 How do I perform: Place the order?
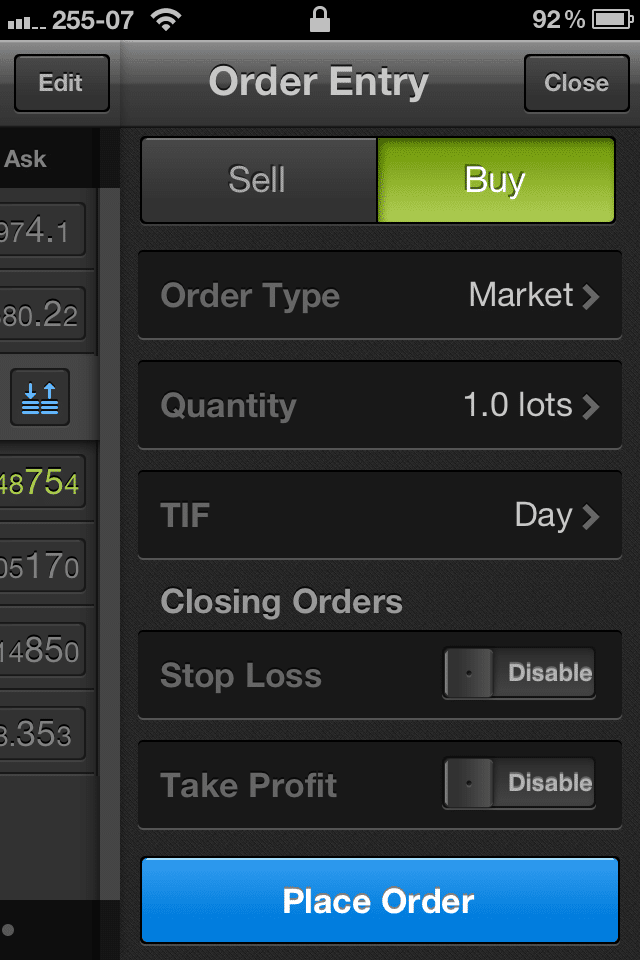pos(379,901)
